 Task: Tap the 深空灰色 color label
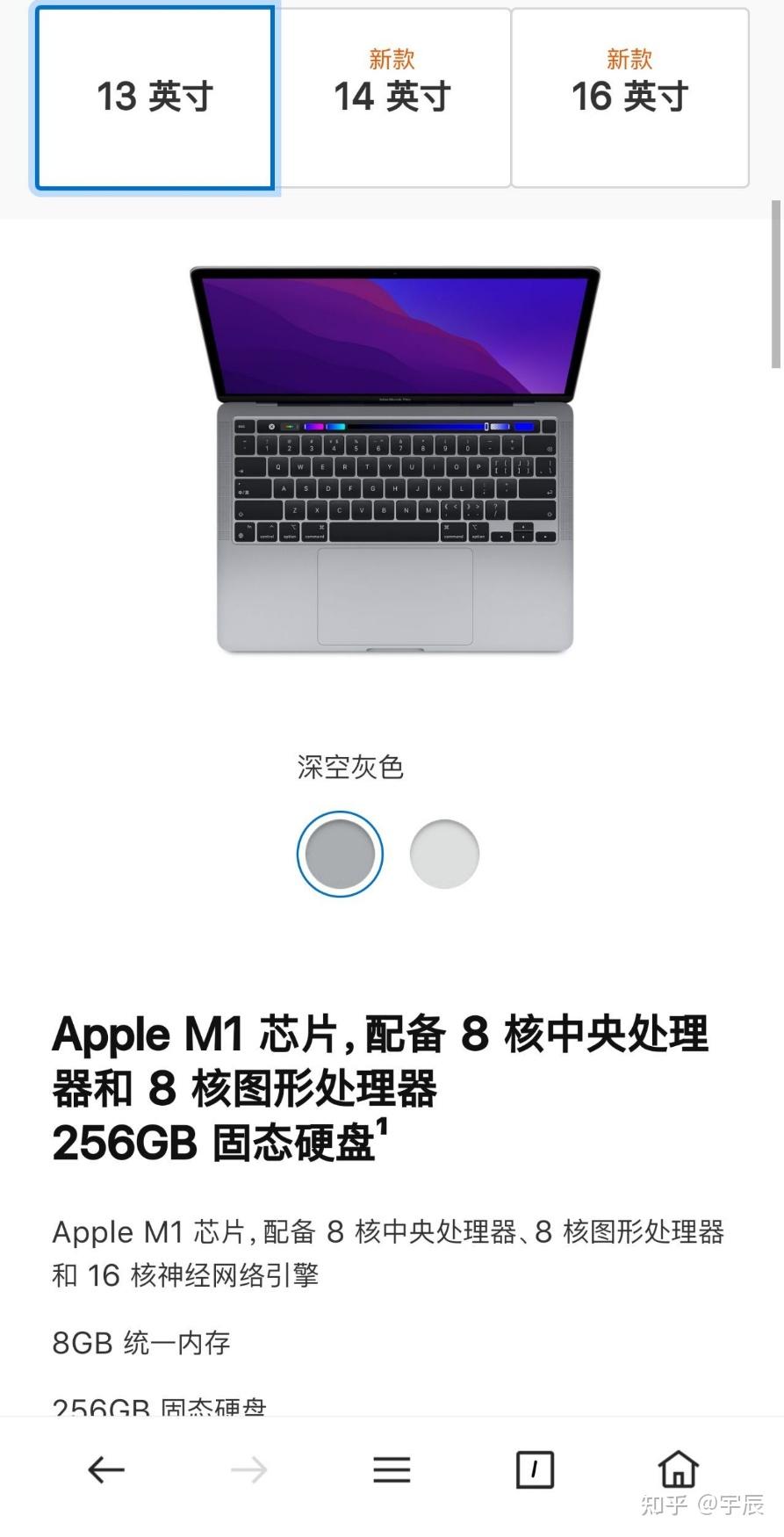click(350, 767)
